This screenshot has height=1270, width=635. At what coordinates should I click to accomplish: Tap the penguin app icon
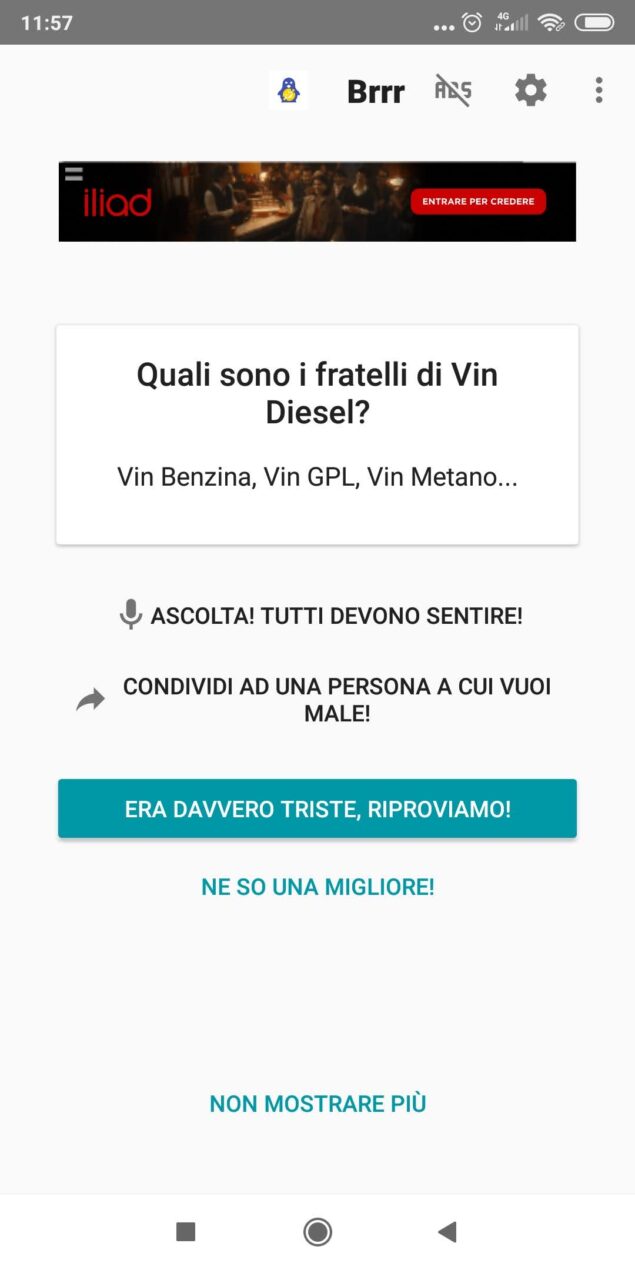click(288, 91)
